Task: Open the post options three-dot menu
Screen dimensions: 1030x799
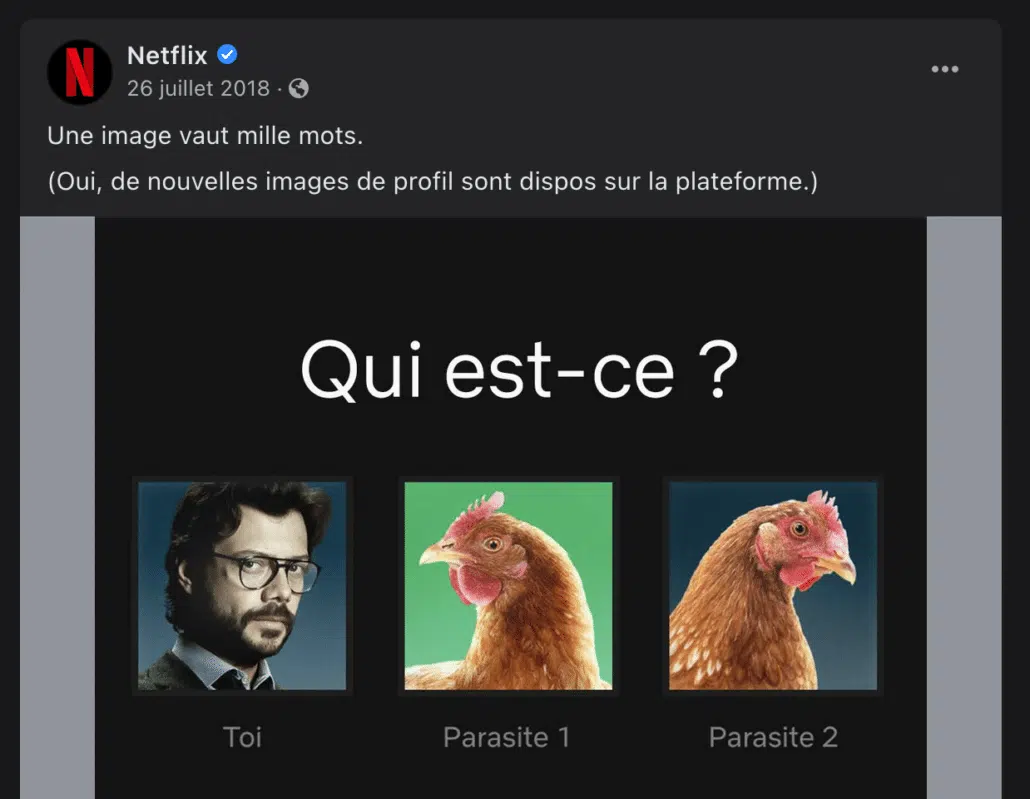Action: coord(944,69)
